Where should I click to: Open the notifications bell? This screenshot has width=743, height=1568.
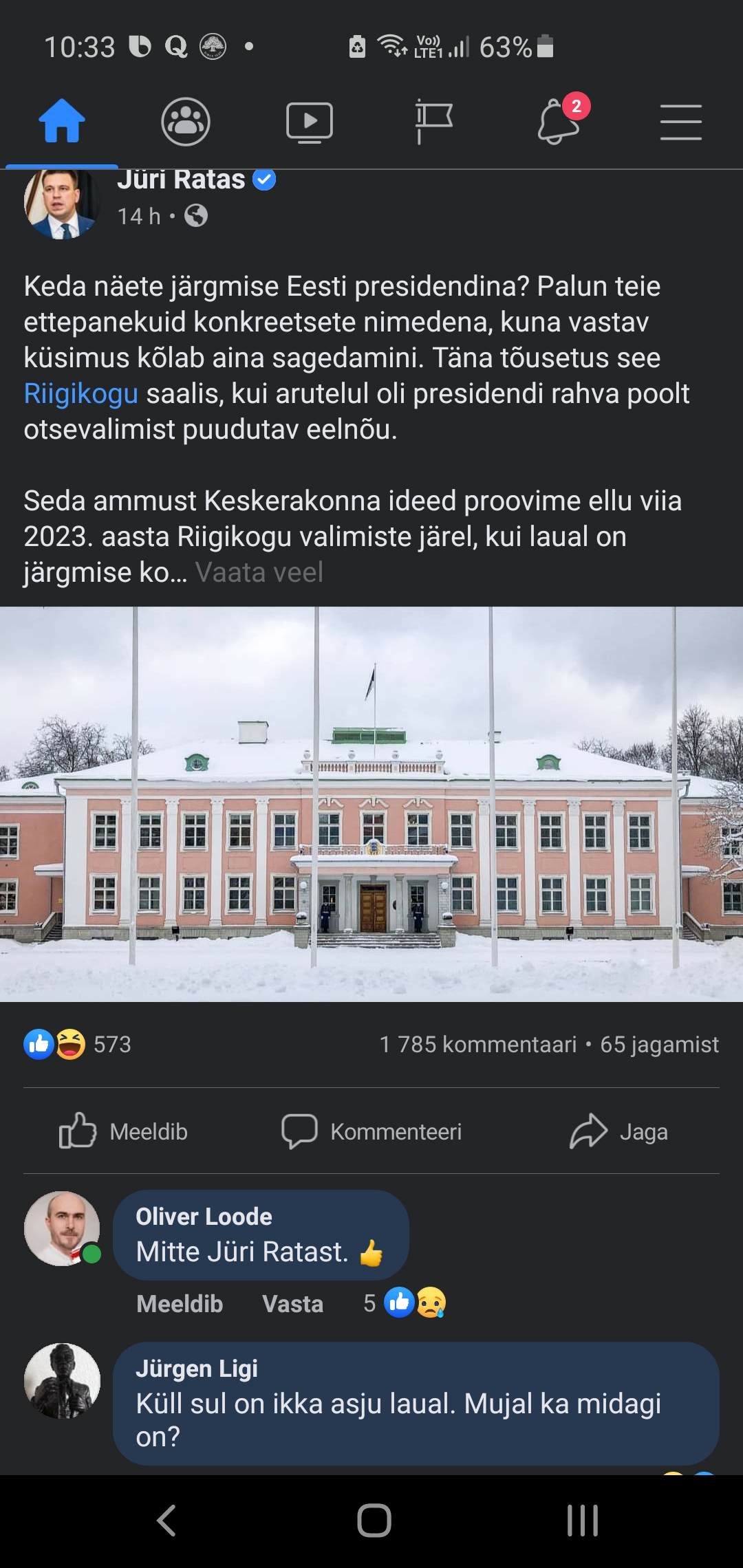pyautogui.click(x=559, y=122)
